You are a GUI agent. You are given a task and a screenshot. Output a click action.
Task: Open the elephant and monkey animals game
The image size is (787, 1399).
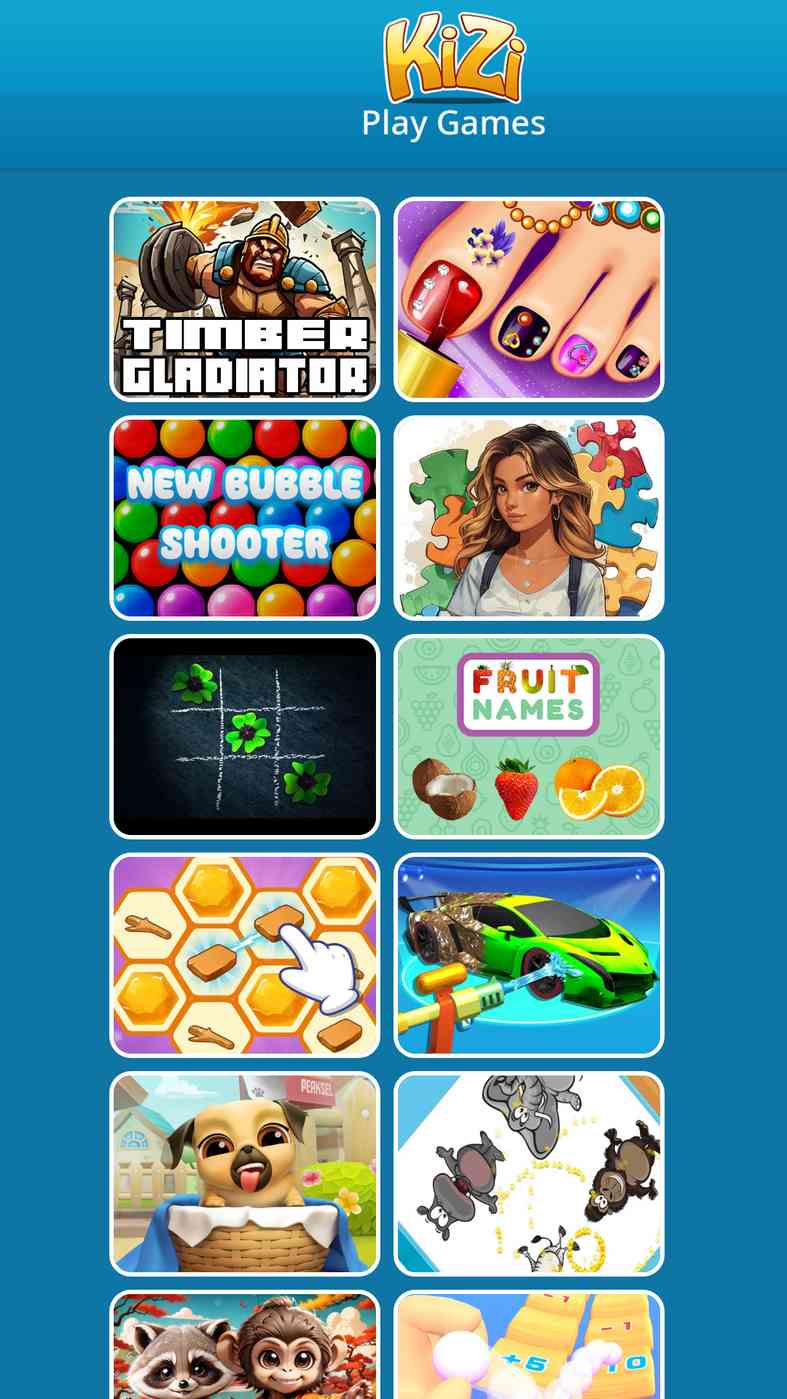pyautogui.click(x=529, y=1174)
